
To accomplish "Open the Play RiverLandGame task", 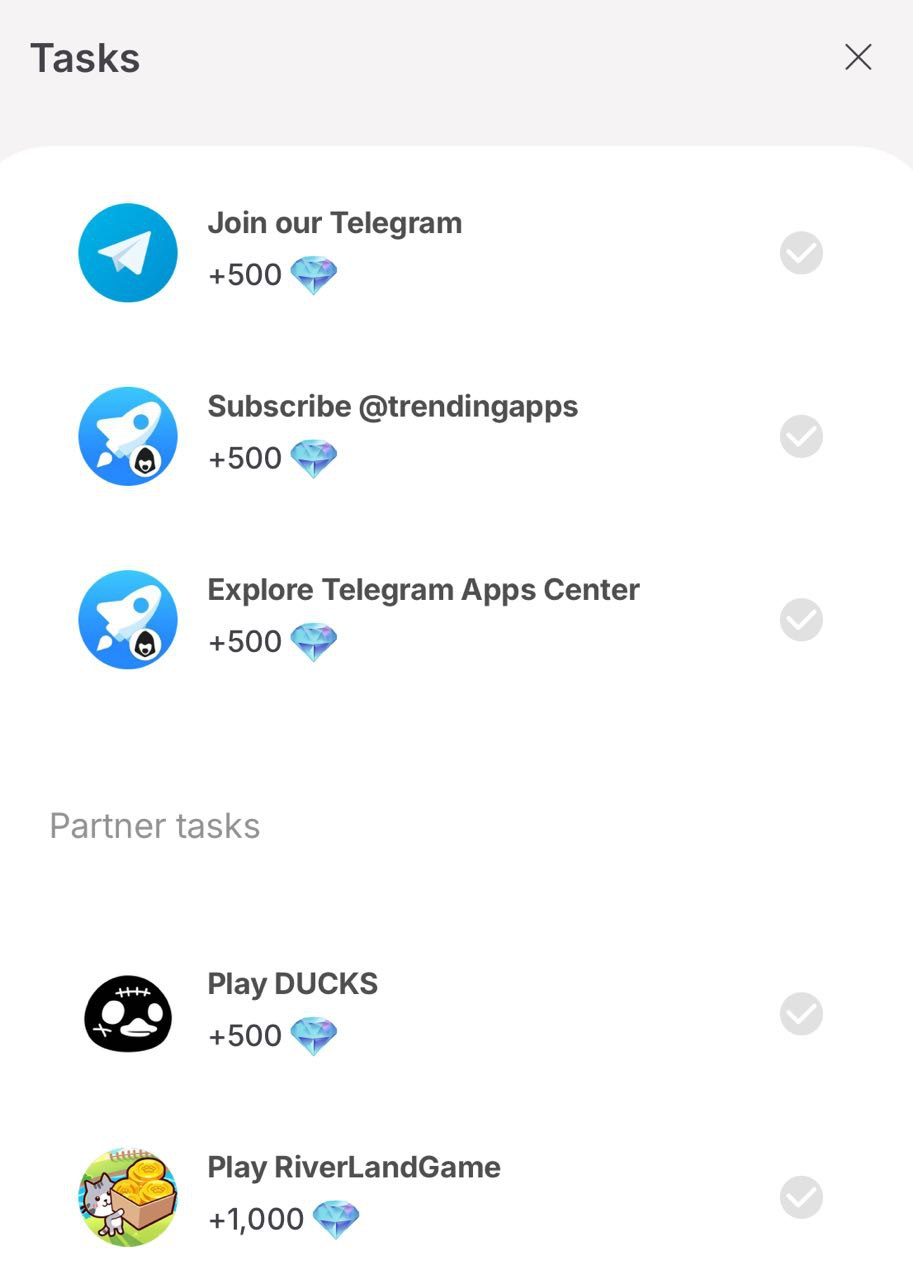I will (x=354, y=1167).
